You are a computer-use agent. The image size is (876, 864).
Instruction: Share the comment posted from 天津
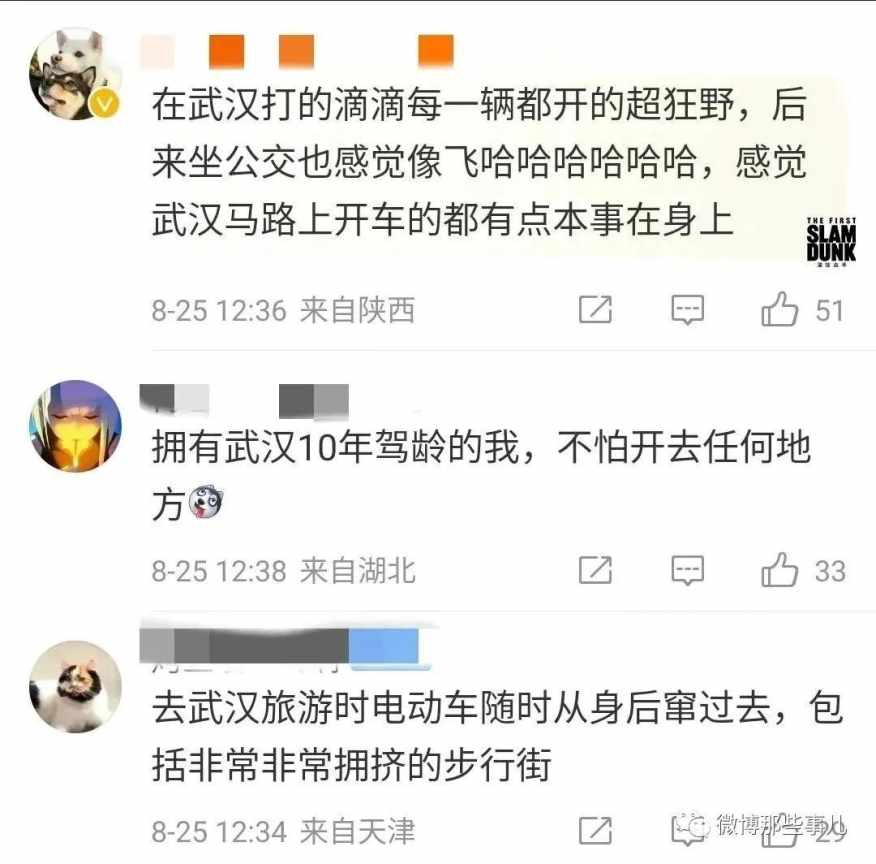point(595,830)
